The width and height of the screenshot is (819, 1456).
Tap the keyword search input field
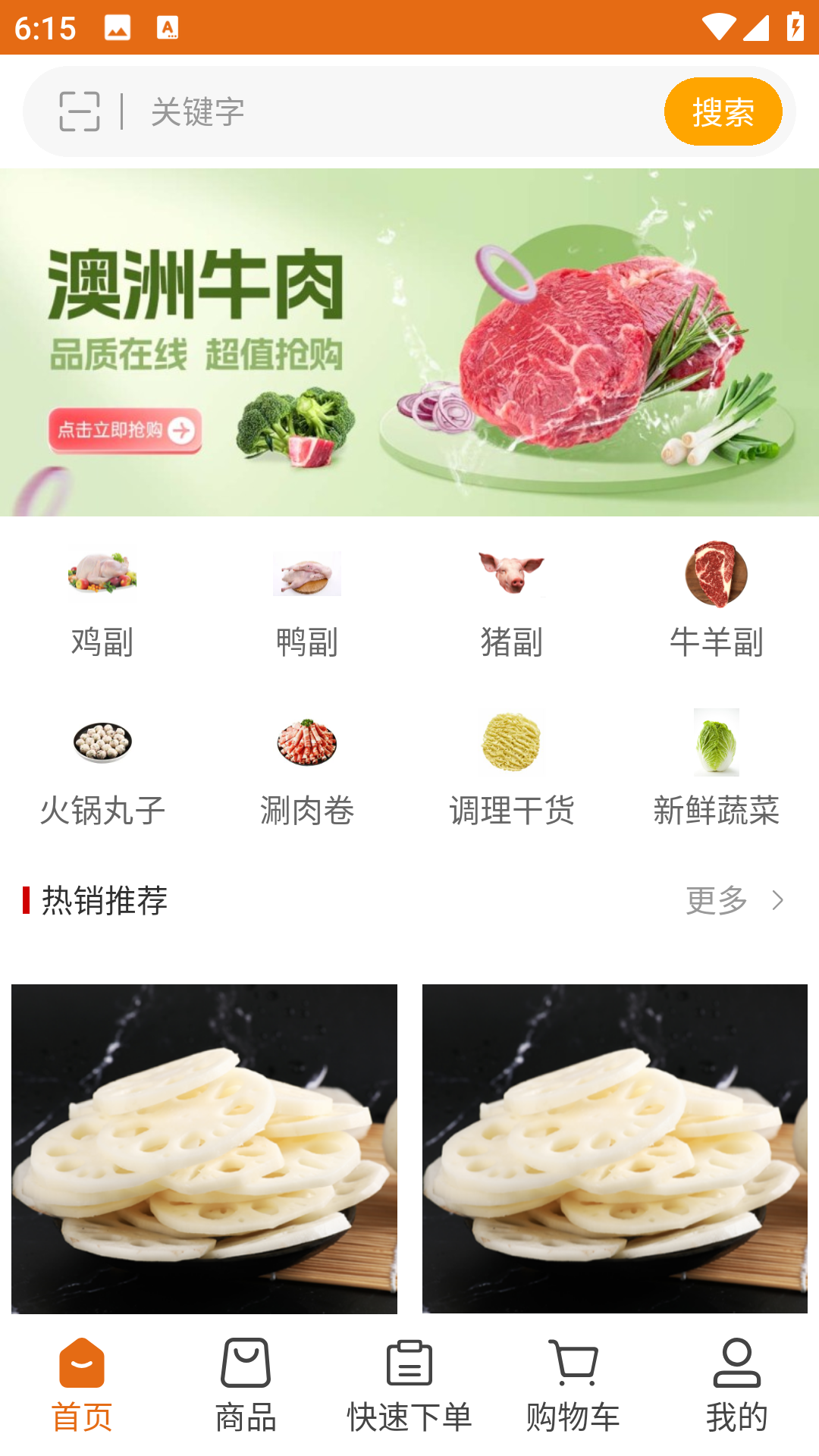pos(341,112)
